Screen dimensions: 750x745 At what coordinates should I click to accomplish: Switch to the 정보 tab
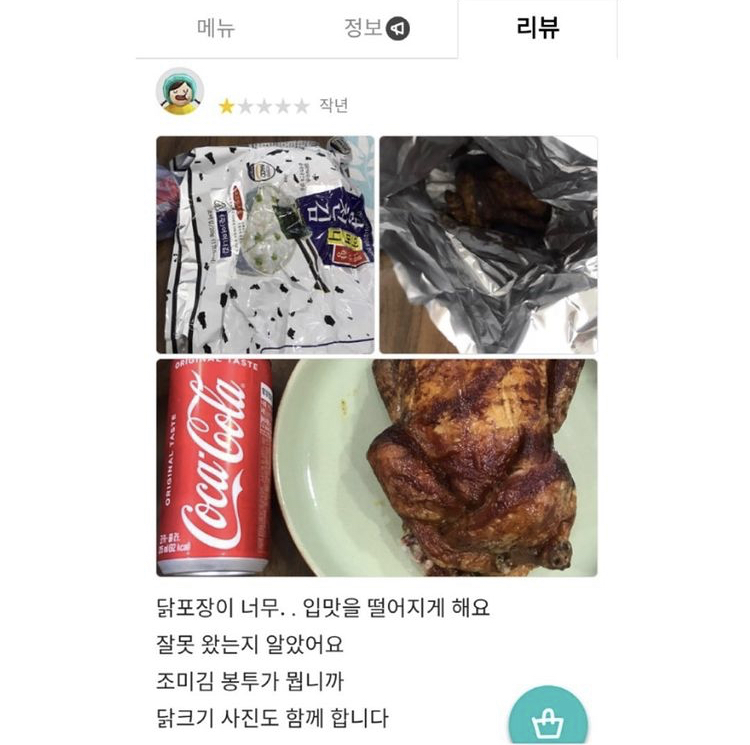coord(375,28)
